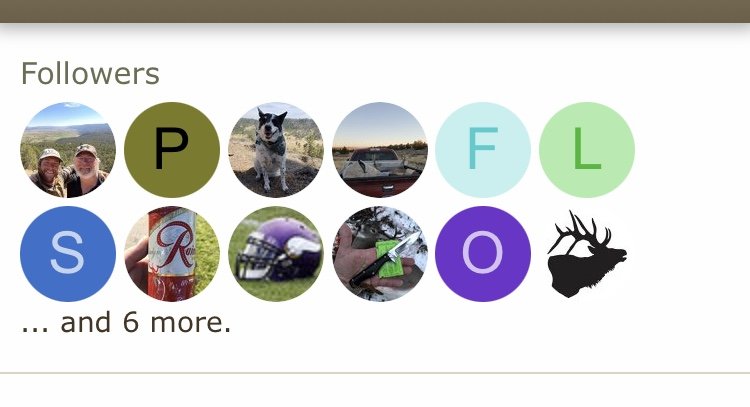Show the 6 more followers
Viewport: 750px width, 407px height.
127,323
